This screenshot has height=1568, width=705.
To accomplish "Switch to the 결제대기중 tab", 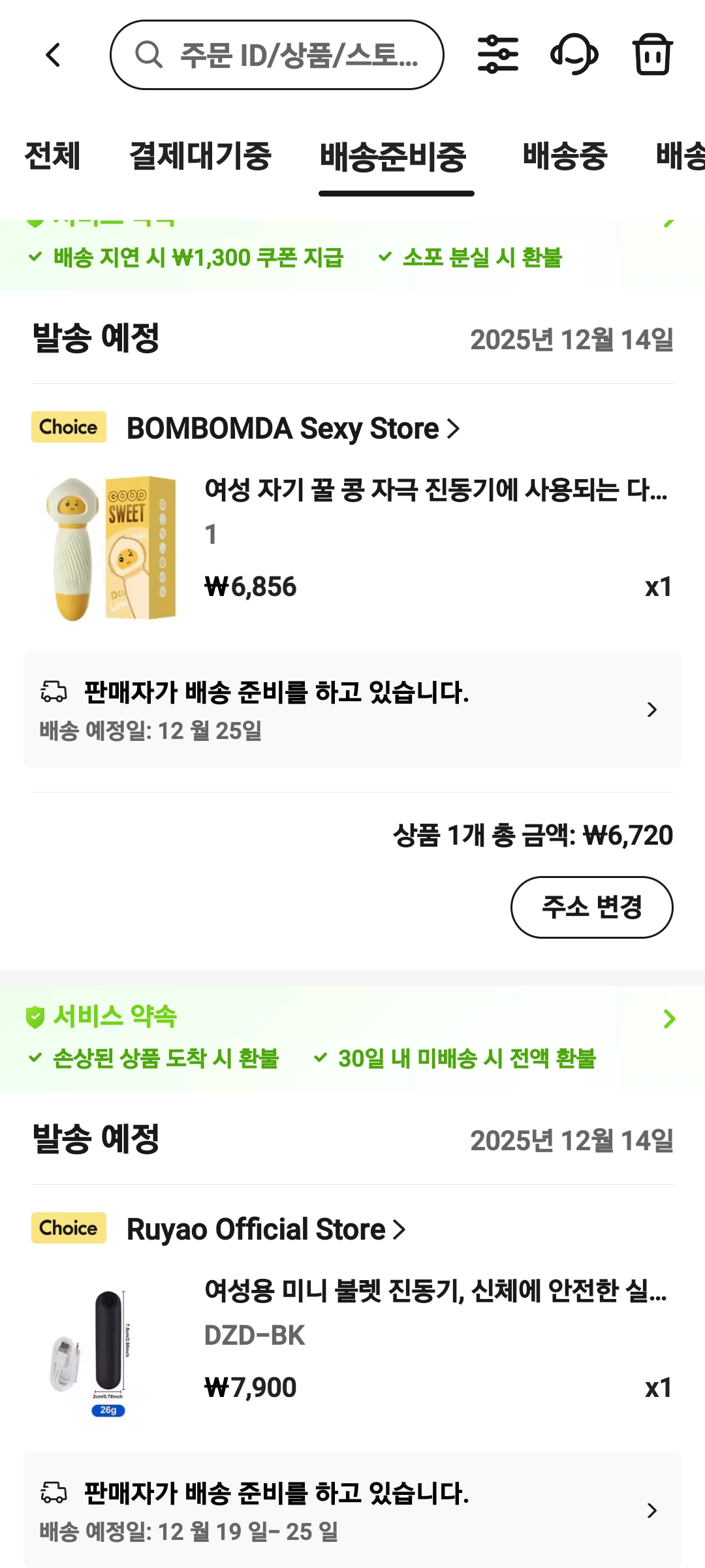I will click(200, 157).
